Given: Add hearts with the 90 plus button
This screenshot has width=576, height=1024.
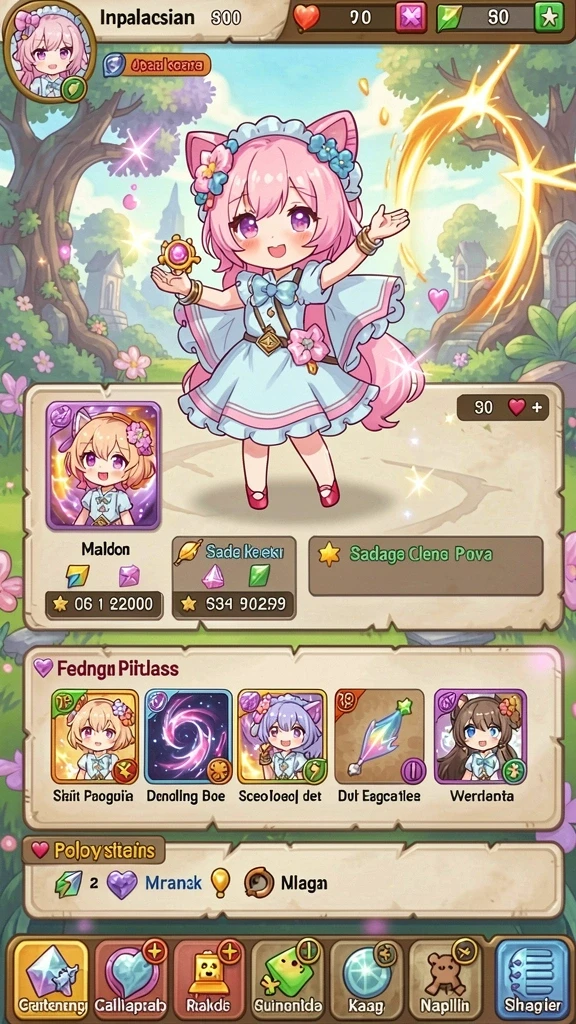Looking at the screenshot, I should (503, 408).
